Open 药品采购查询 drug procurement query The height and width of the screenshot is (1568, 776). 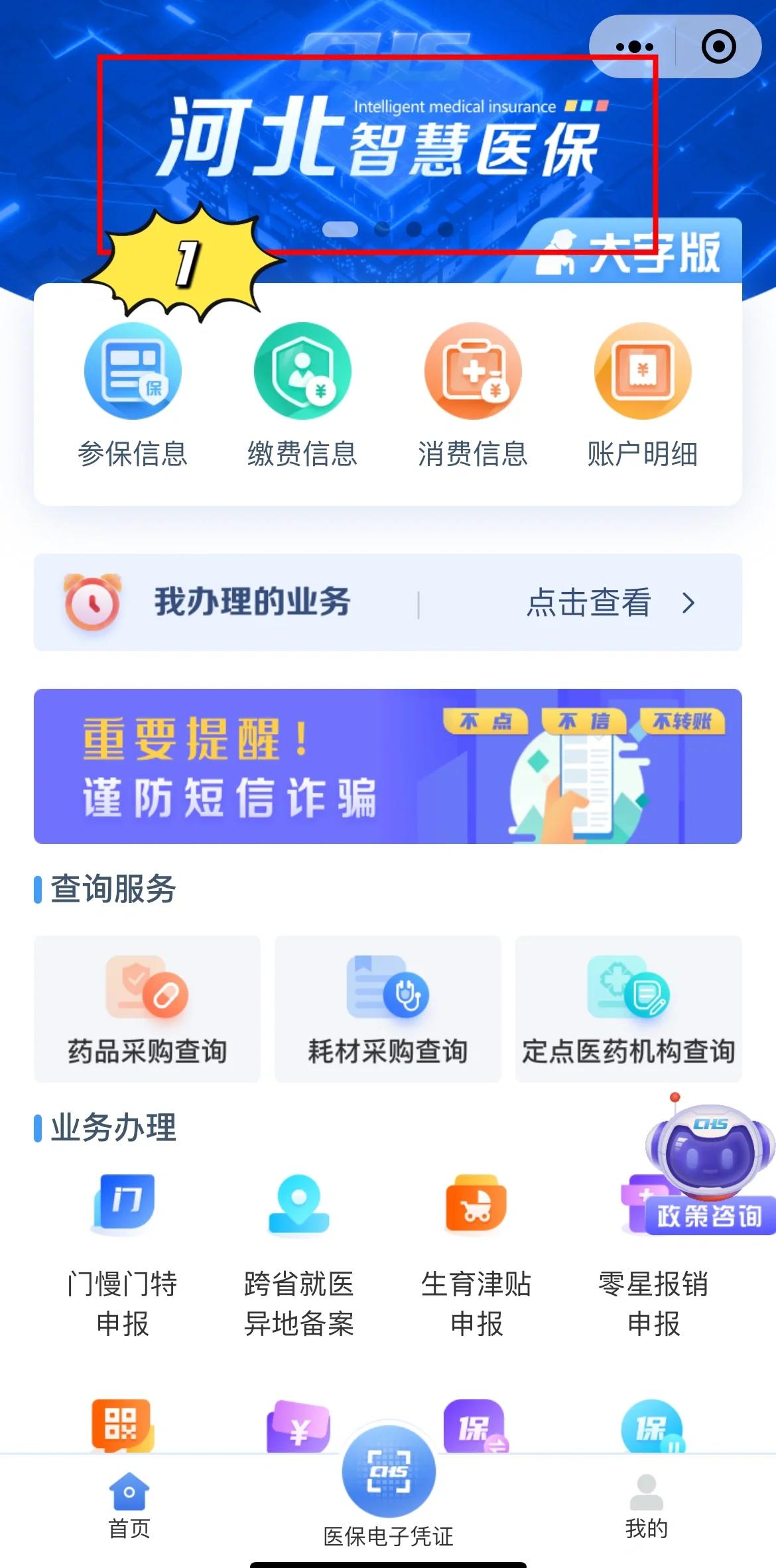(x=147, y=1008)
